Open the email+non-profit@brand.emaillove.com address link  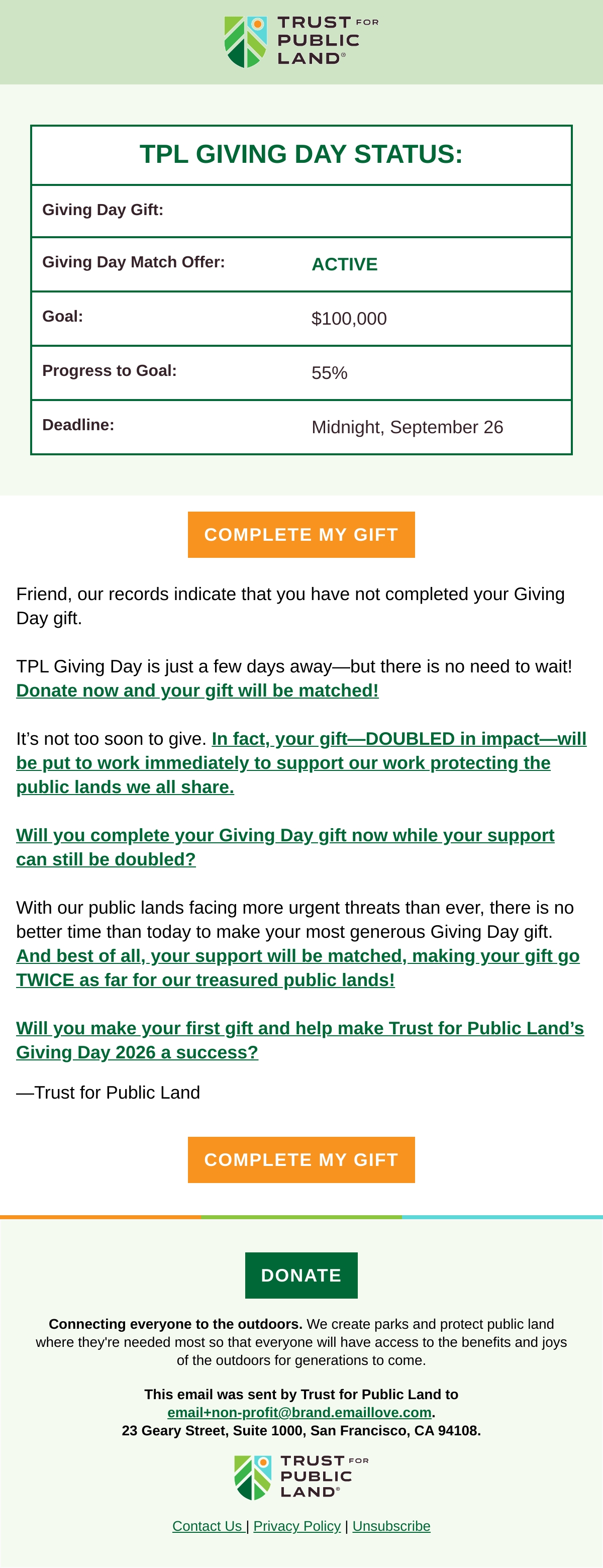click(299, 1412)
